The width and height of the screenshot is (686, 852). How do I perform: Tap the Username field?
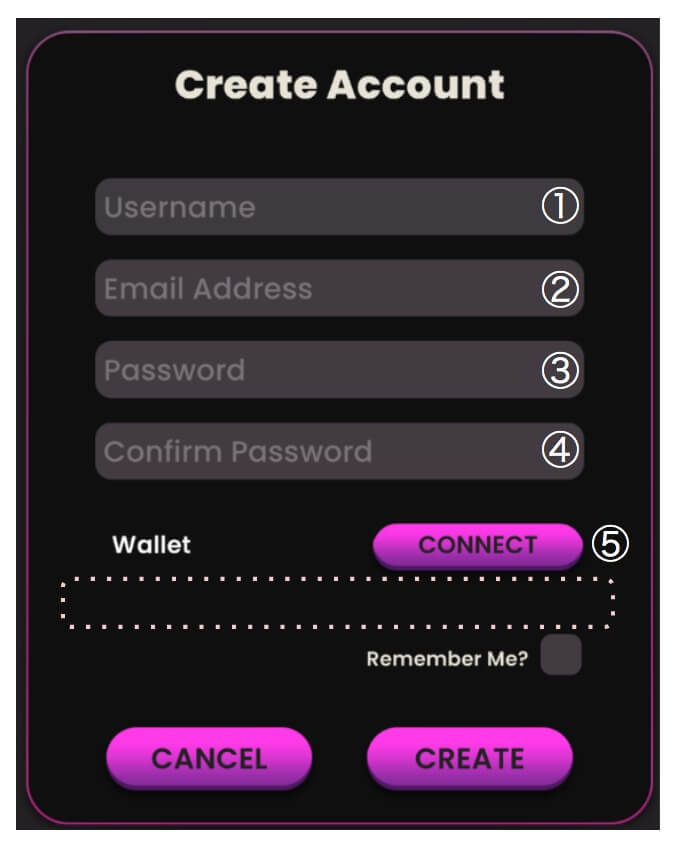(x=320, y=208)
